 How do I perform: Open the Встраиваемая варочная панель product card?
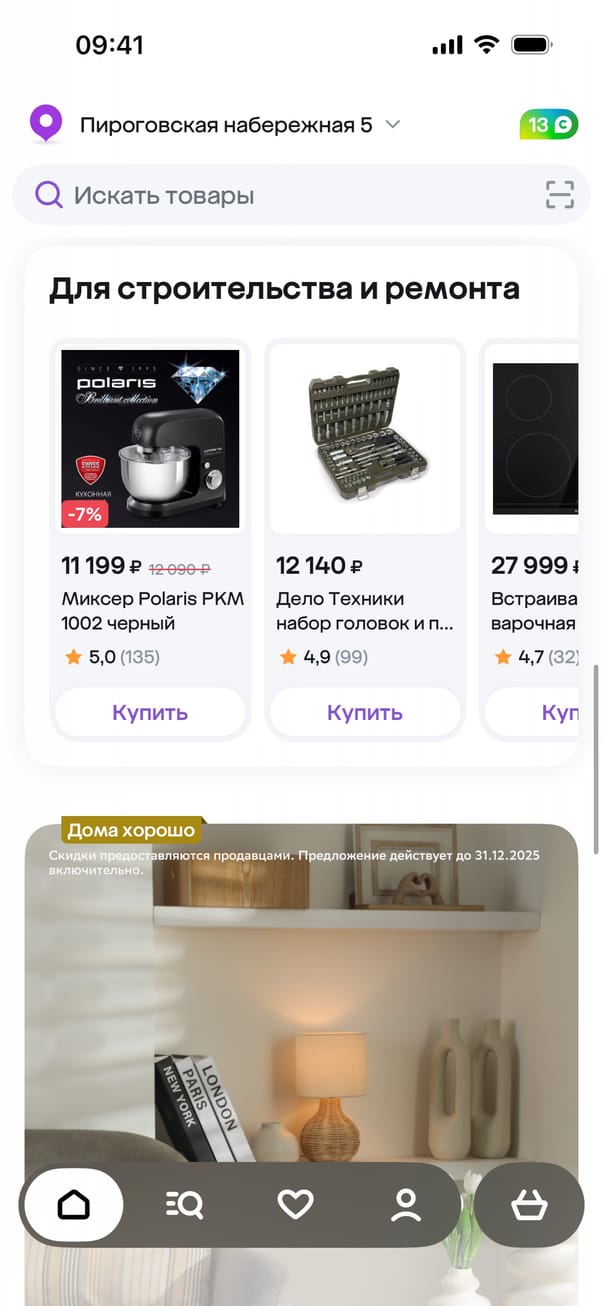click(535, 440)
